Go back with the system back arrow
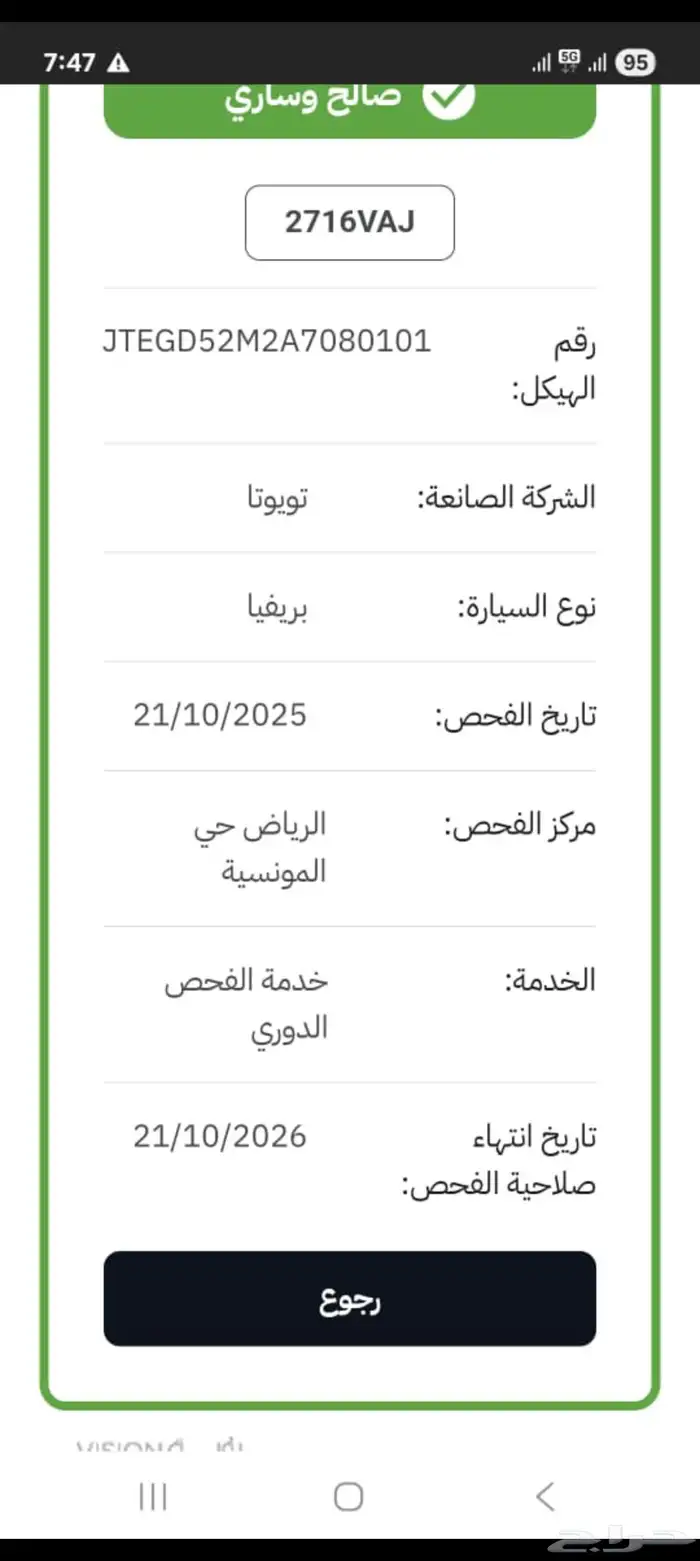The width and height of the screenshot is (700, 1561). [544, 1496]
